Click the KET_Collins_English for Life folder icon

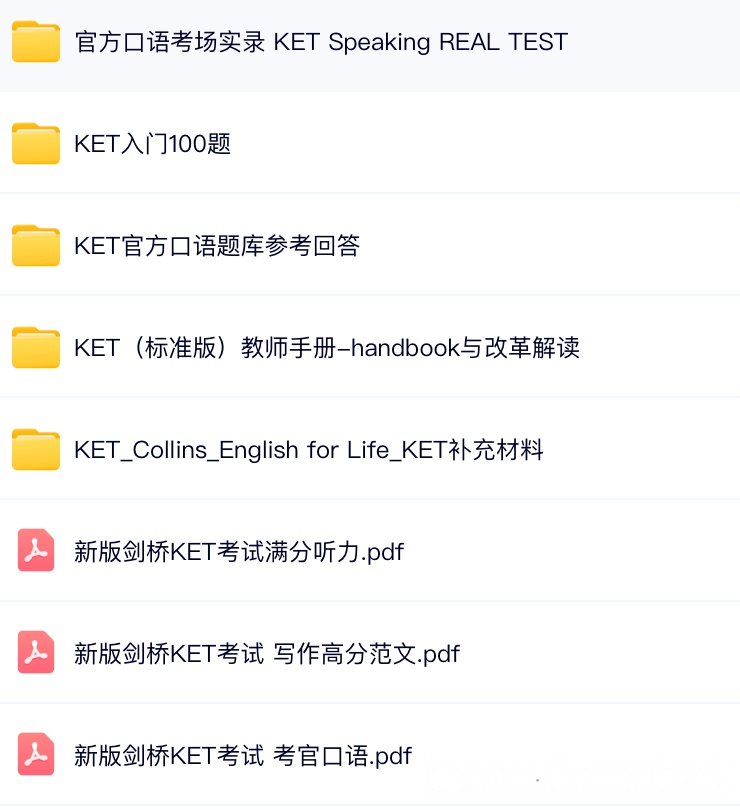[36, 450]
